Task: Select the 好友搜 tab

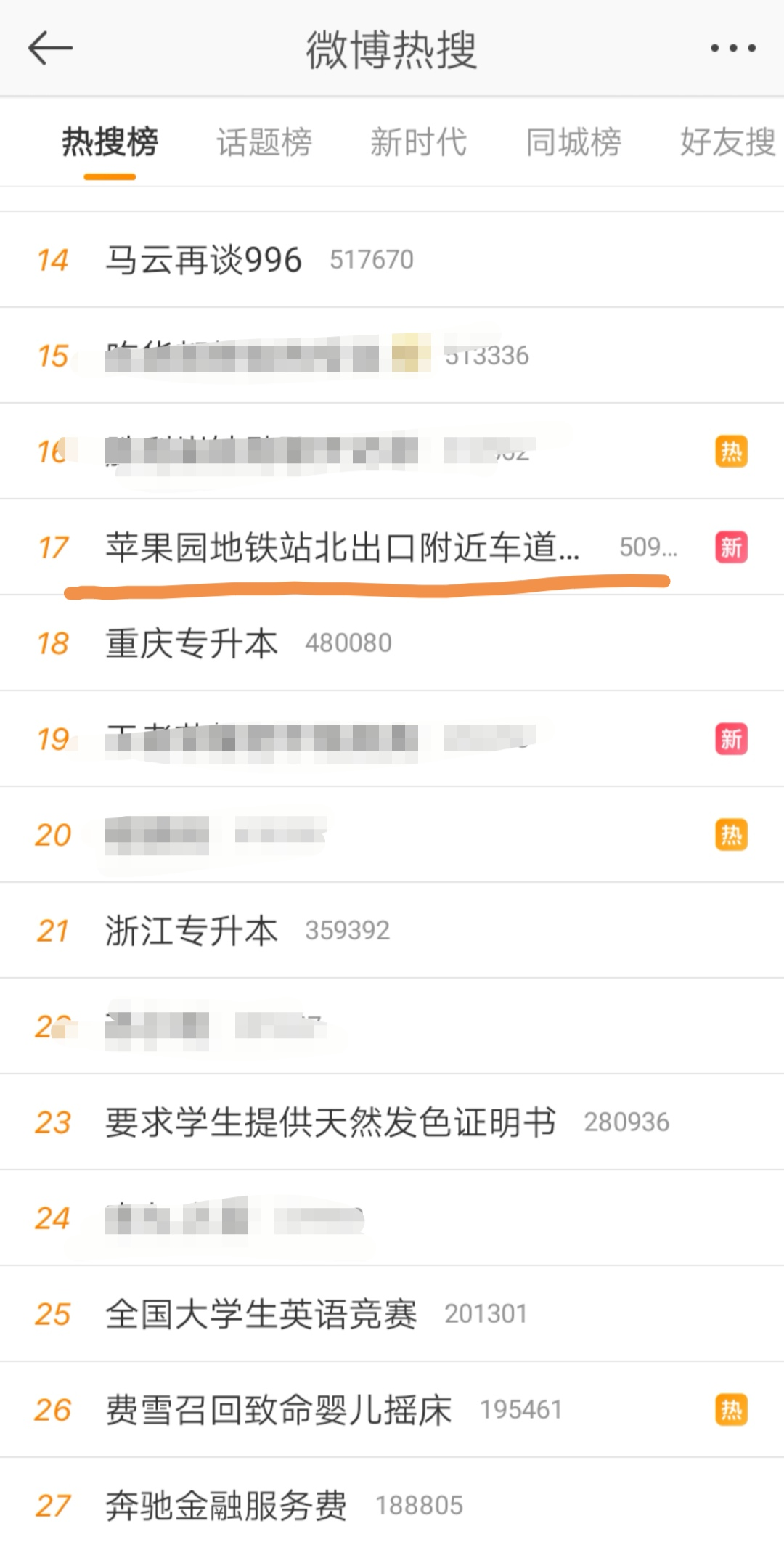Action: (728, 142)
